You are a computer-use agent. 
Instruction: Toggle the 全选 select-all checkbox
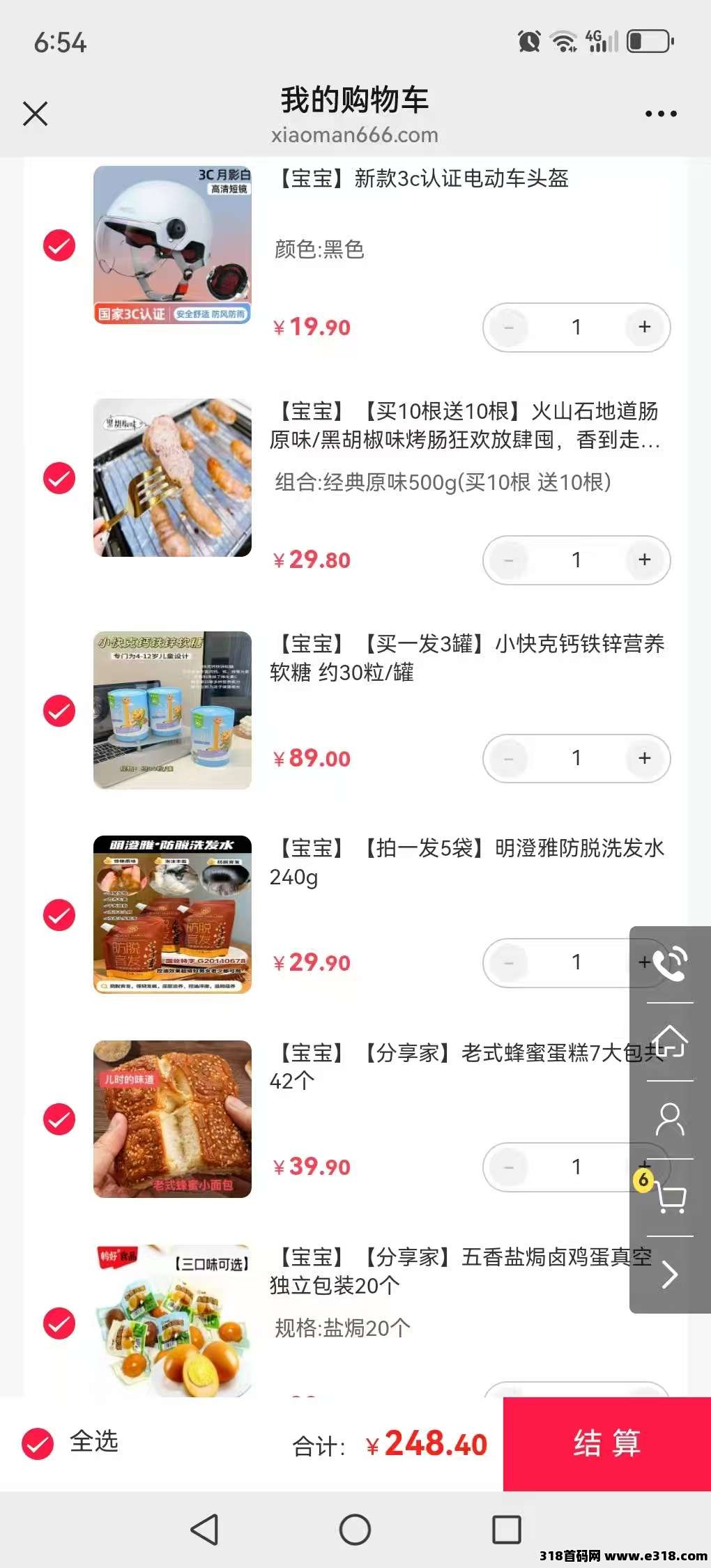[38, 1443]
